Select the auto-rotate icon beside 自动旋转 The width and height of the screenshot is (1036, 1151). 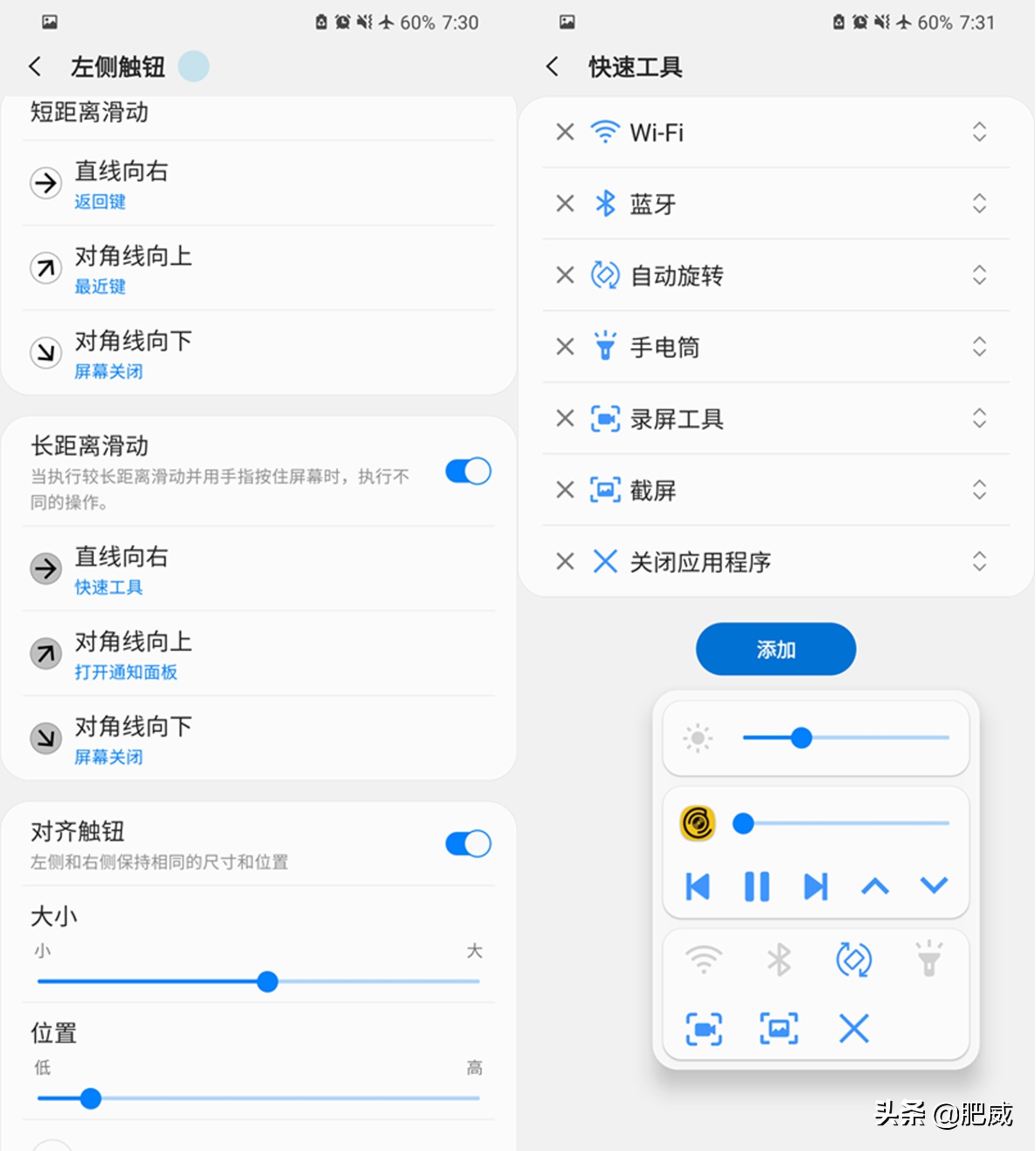coord(605,275)
